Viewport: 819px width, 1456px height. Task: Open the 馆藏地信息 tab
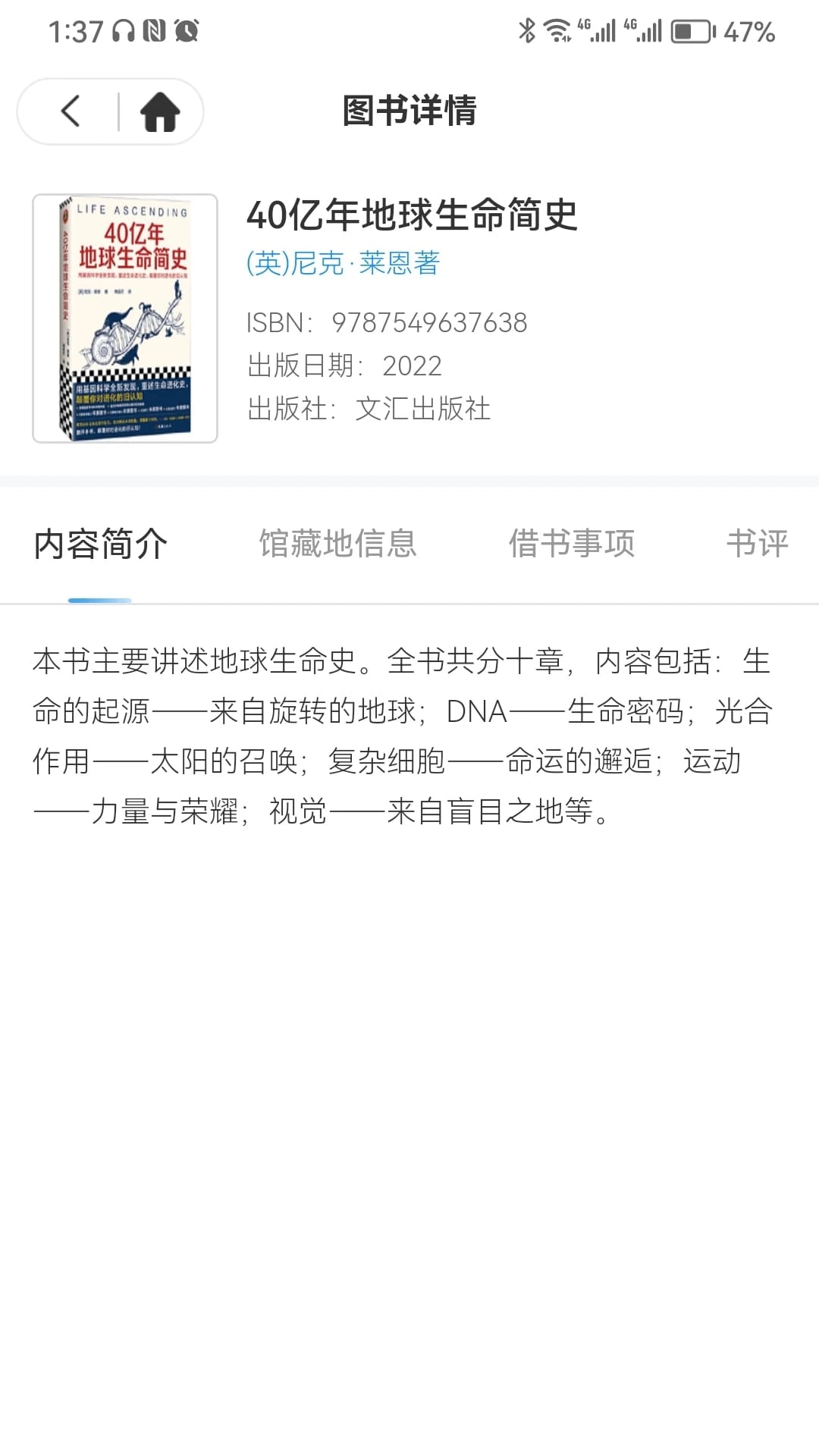tap(338, 544)
